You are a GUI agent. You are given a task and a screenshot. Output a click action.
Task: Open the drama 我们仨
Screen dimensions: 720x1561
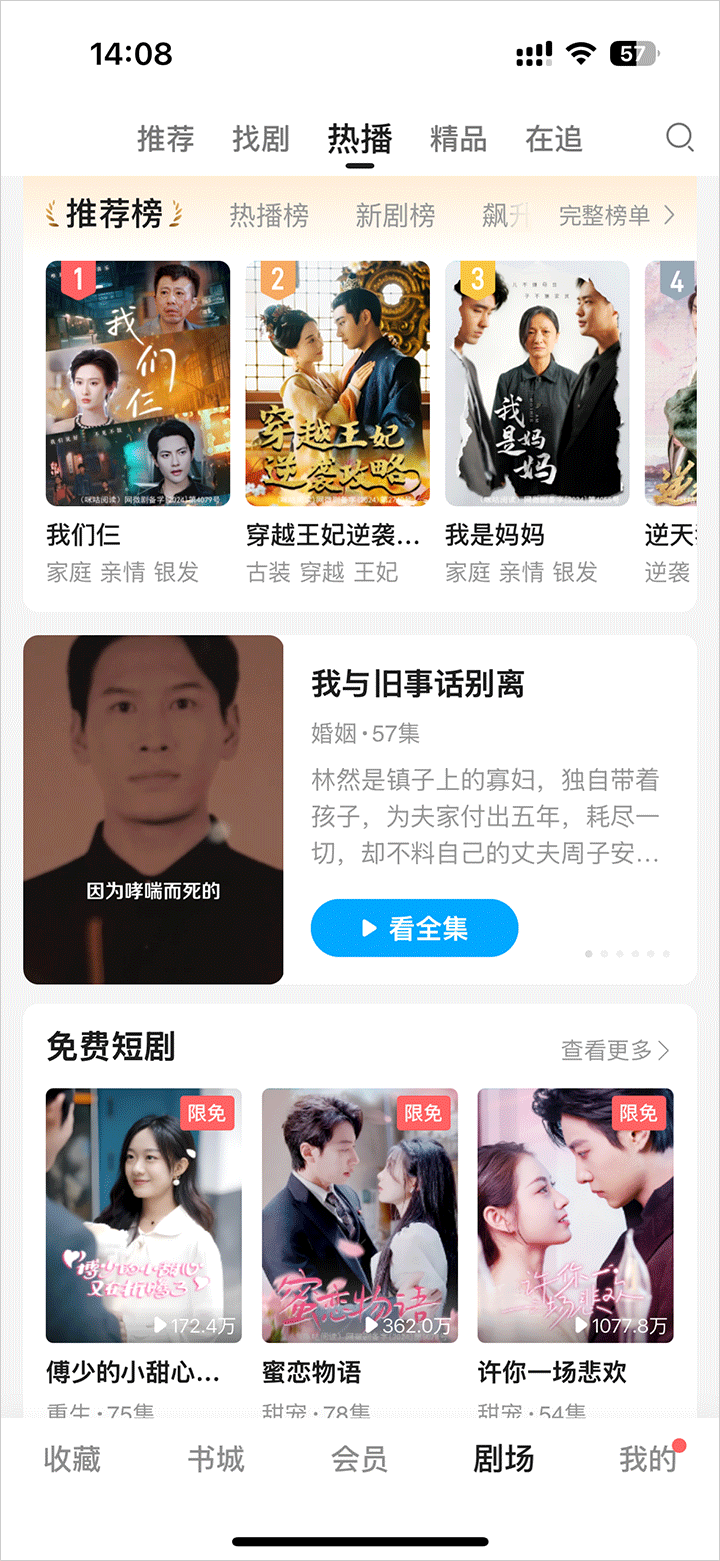[138, 384]
